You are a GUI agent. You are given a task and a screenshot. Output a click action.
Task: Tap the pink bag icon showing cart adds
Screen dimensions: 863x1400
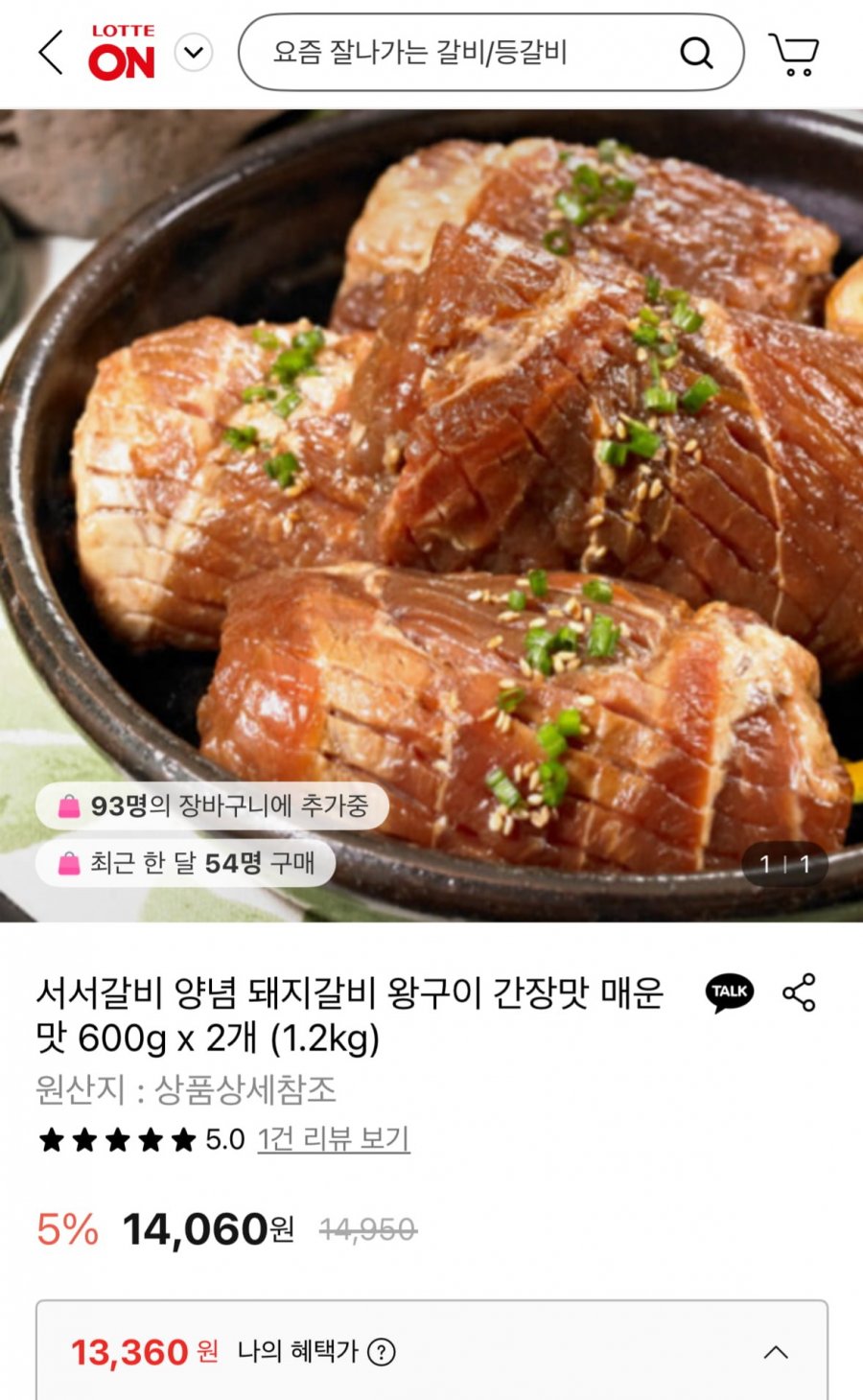(x=69, y=807)
